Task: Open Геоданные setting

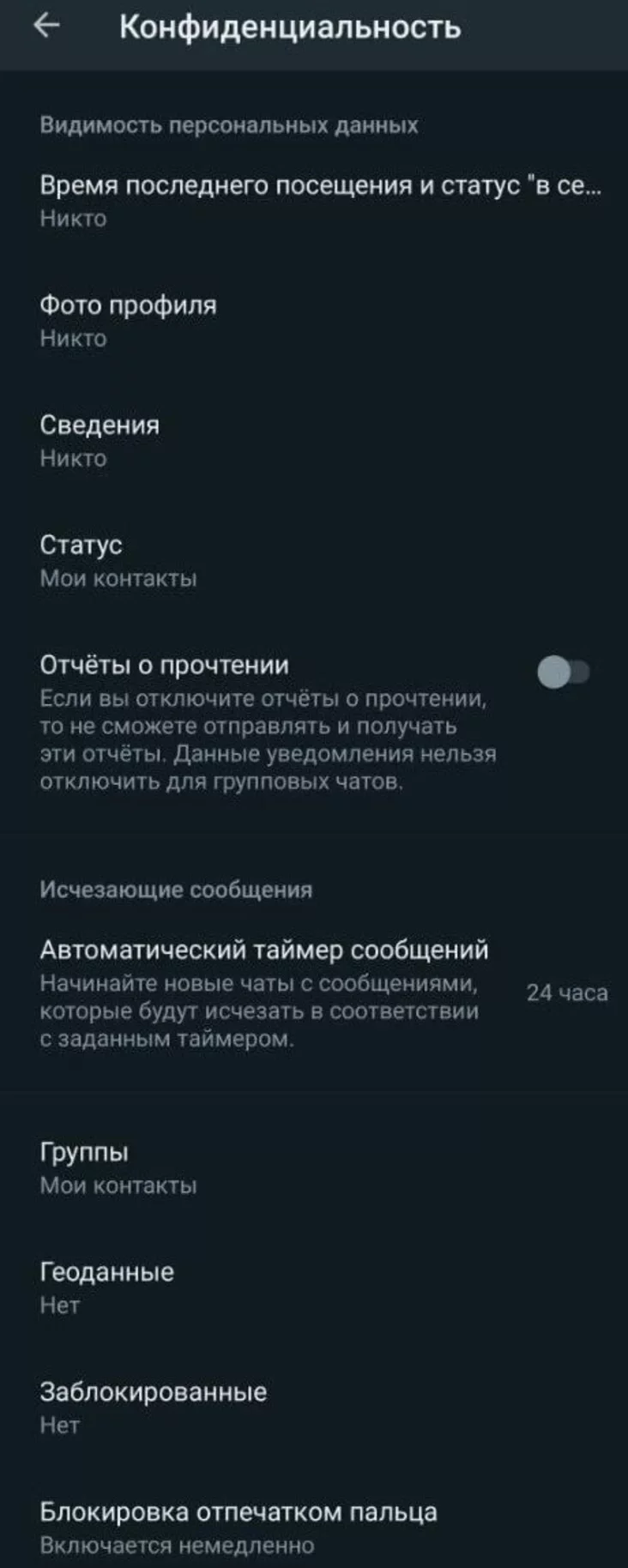Action: [x=106, y=1287]
